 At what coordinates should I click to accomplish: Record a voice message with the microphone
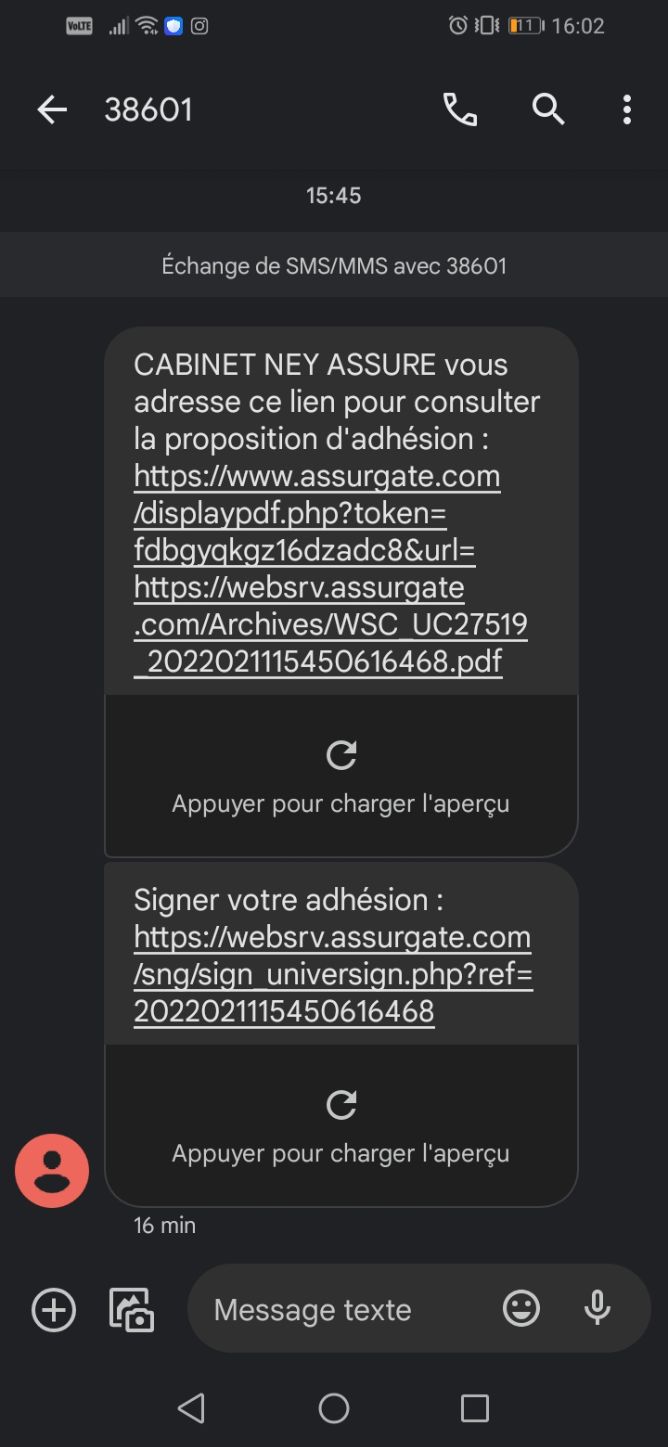(x=597, y=1308)
